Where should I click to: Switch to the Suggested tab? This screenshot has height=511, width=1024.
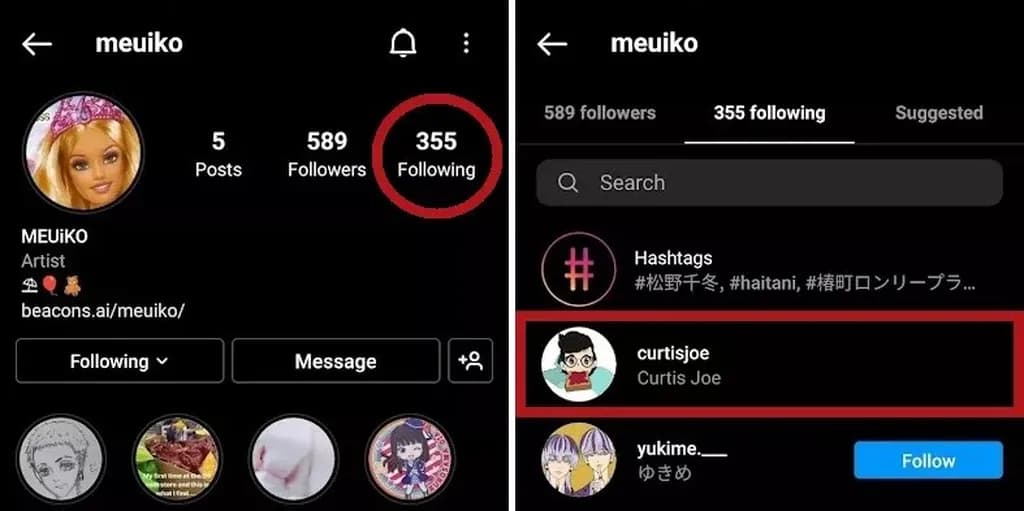(938, 113)
